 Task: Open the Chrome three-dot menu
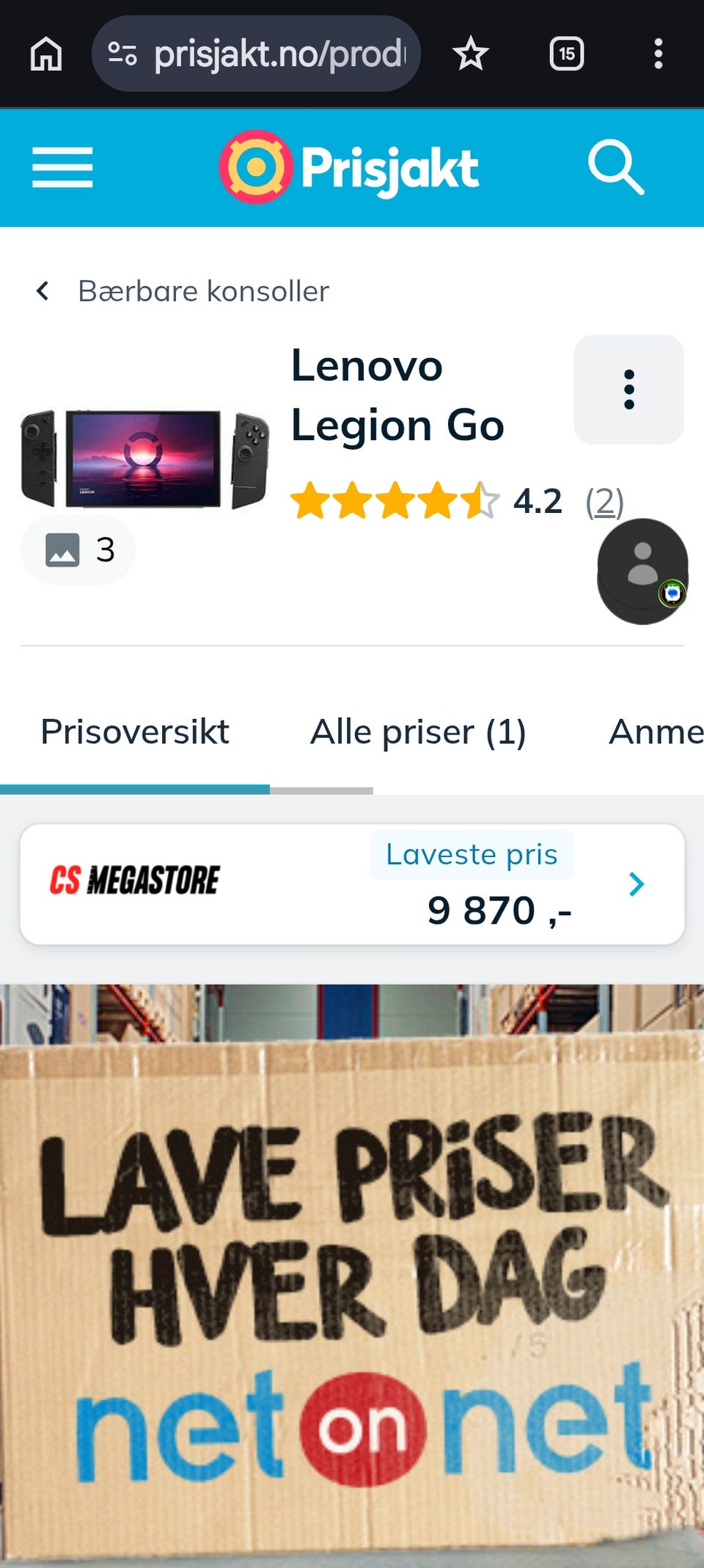click(x=659, y=54)
